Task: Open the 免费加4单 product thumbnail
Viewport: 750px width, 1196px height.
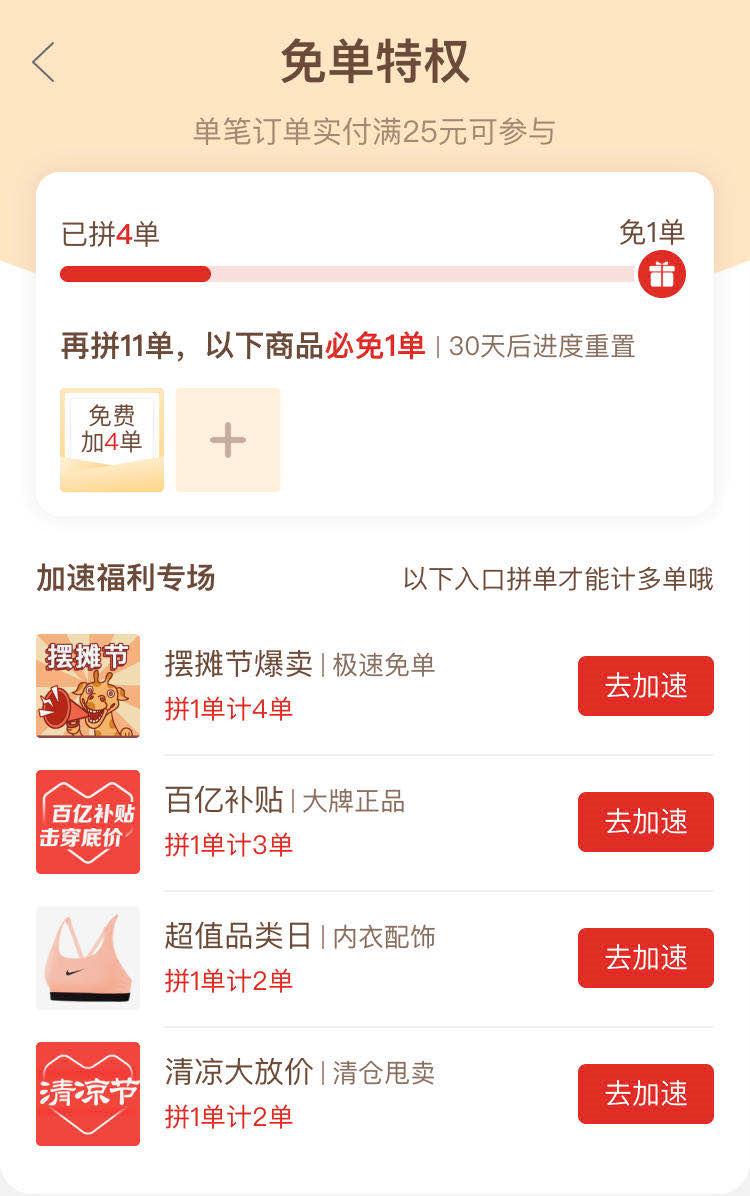Action: tap(110, 440)
